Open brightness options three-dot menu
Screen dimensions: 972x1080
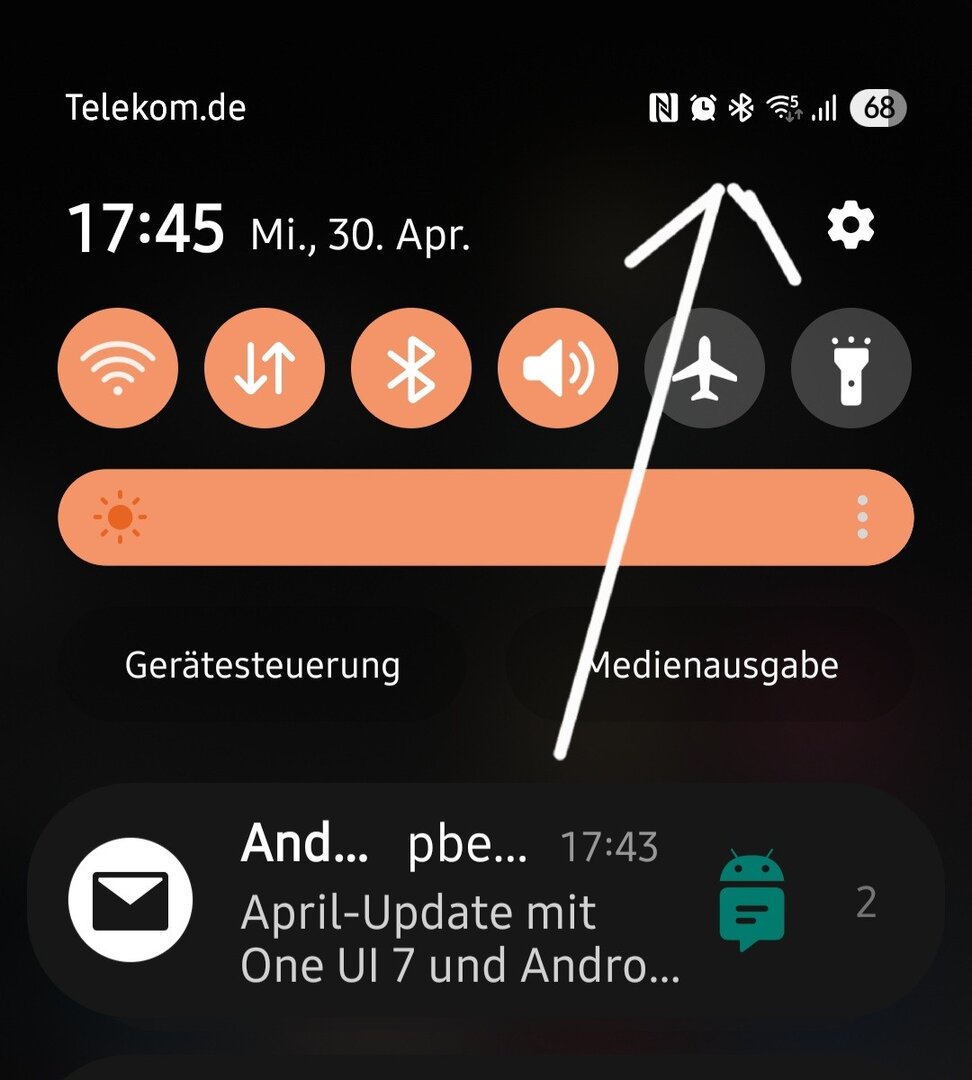pyautogui.click(x=862, y=517)
